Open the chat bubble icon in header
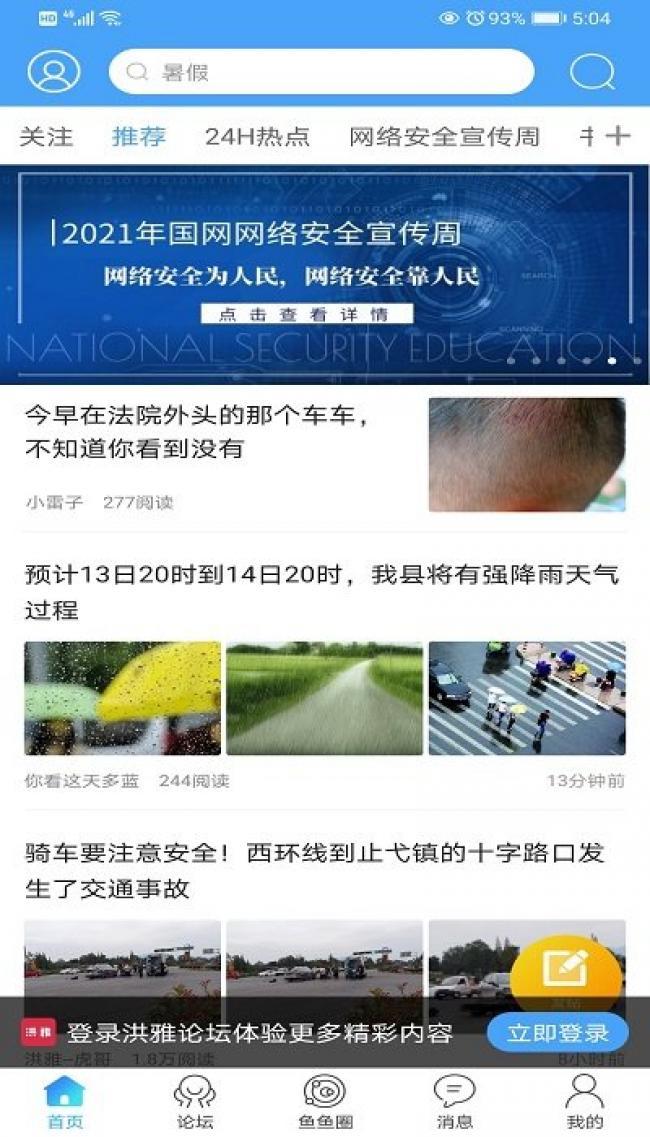This screenshot has height=1137, width=650. 592,72
